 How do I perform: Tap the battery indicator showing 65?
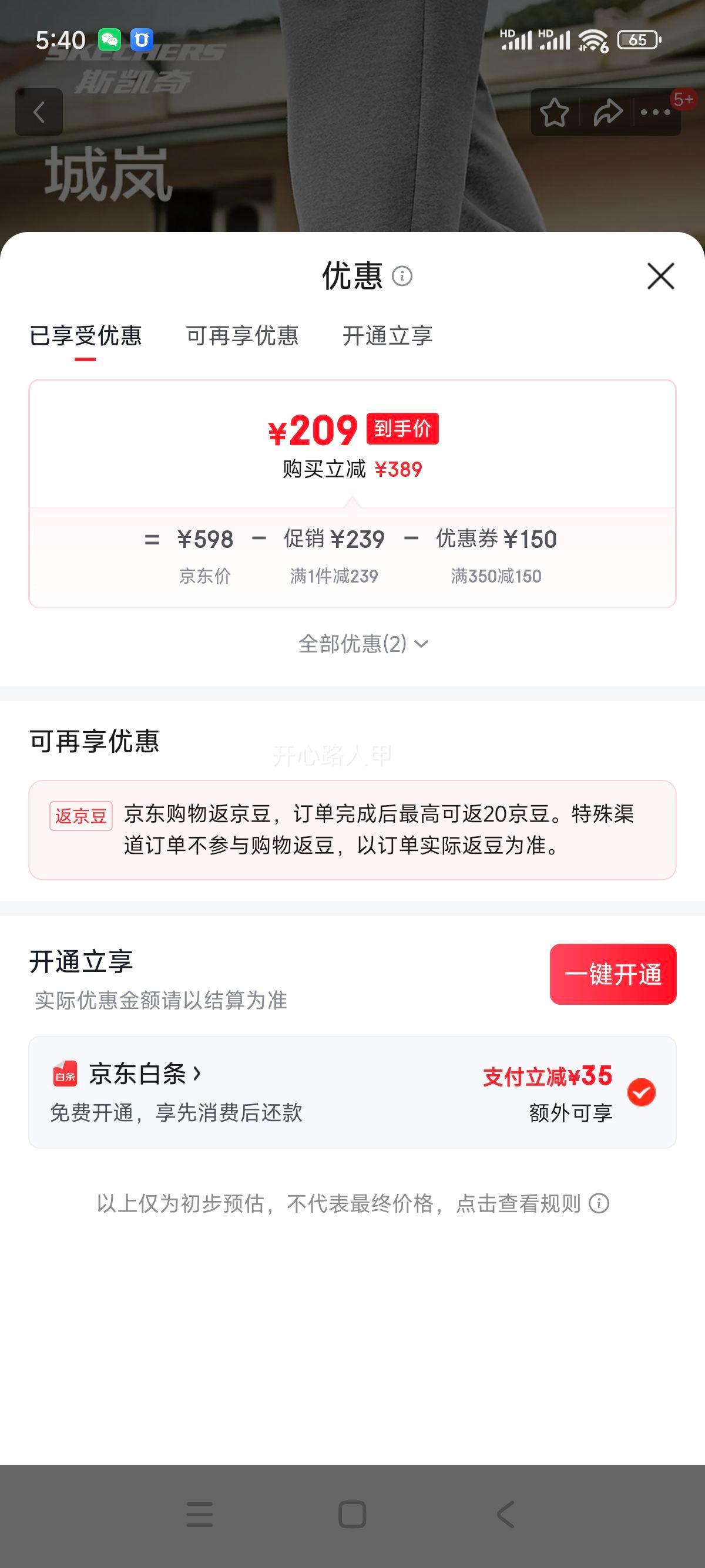[637, 39]
